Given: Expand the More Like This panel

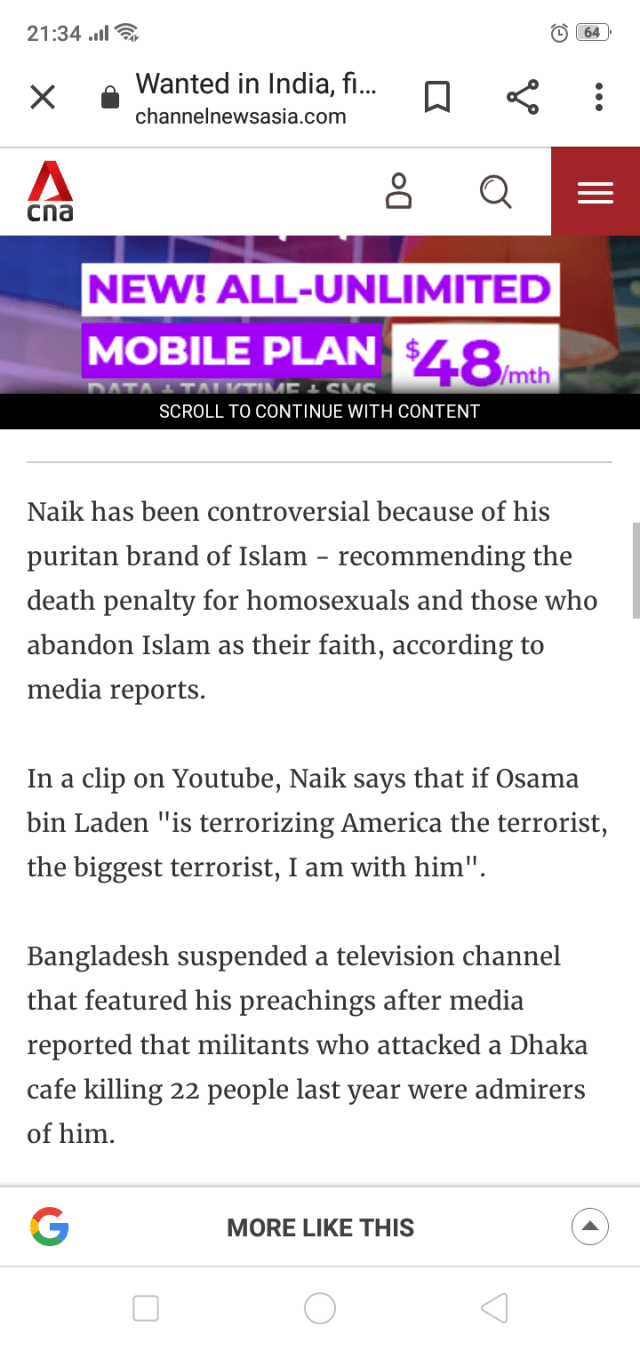Looking at the screenshot, I should click(x=589, y=1226).
